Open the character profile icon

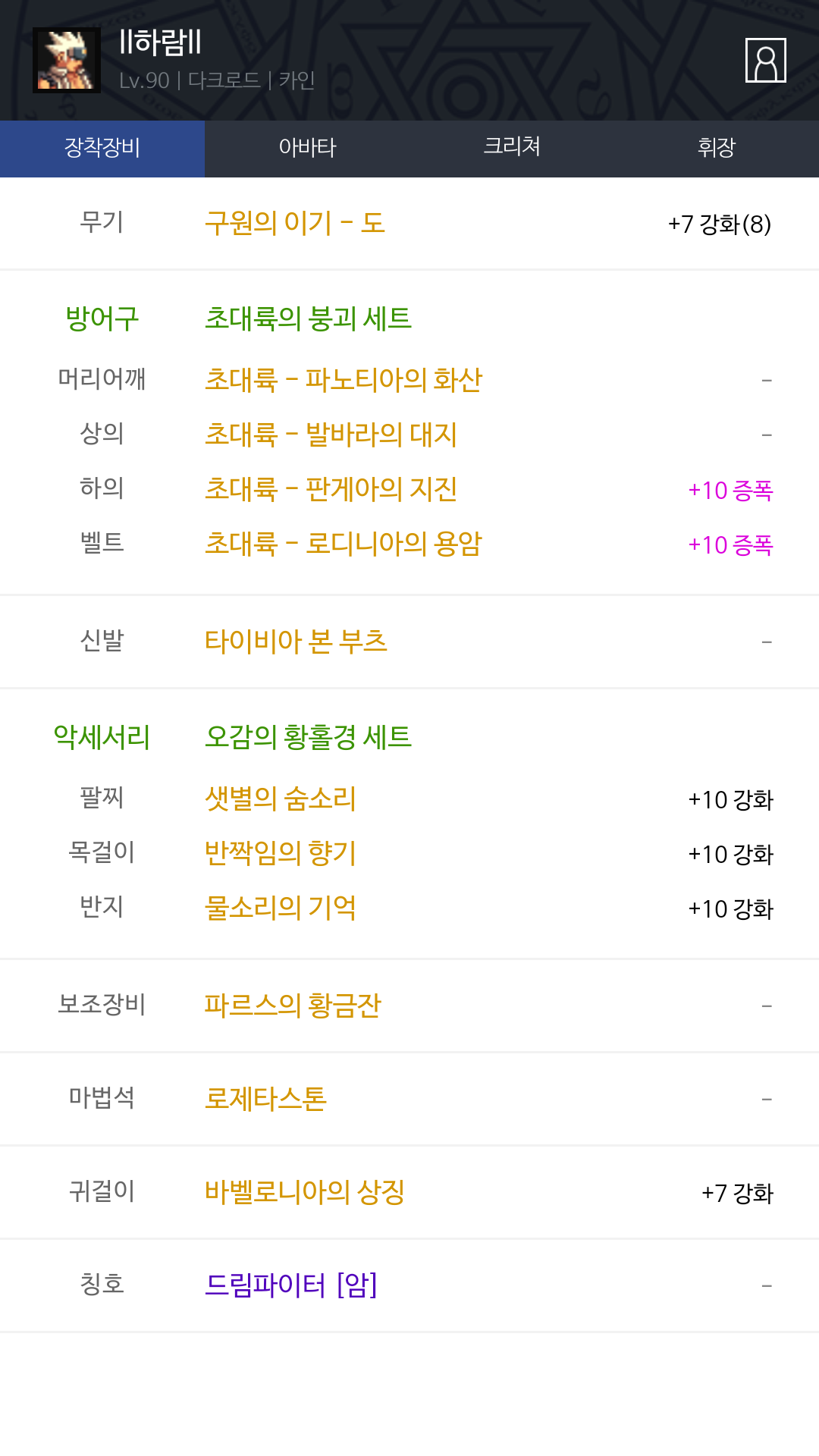click(x=765, y=61)
